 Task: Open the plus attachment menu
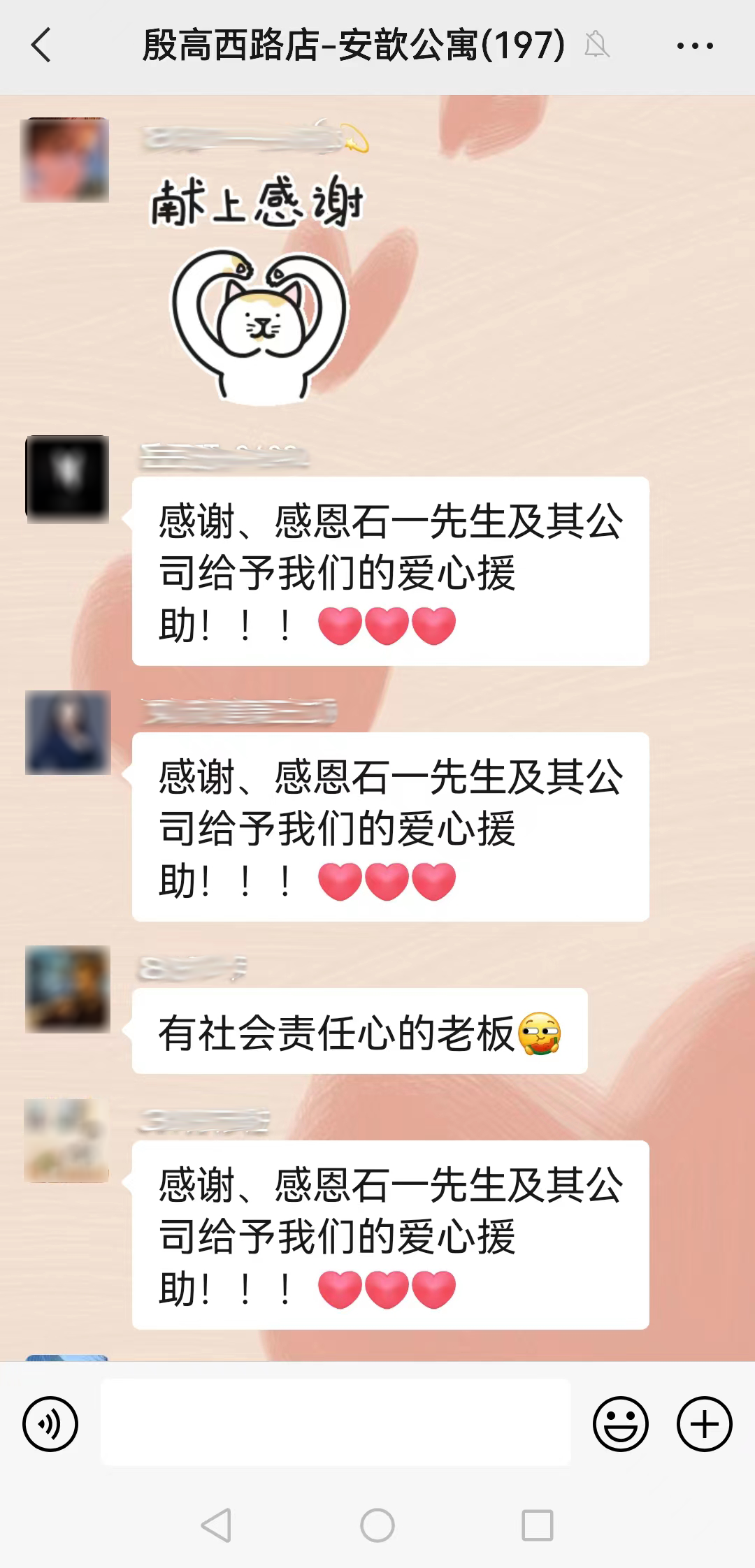coord(704,1423)
